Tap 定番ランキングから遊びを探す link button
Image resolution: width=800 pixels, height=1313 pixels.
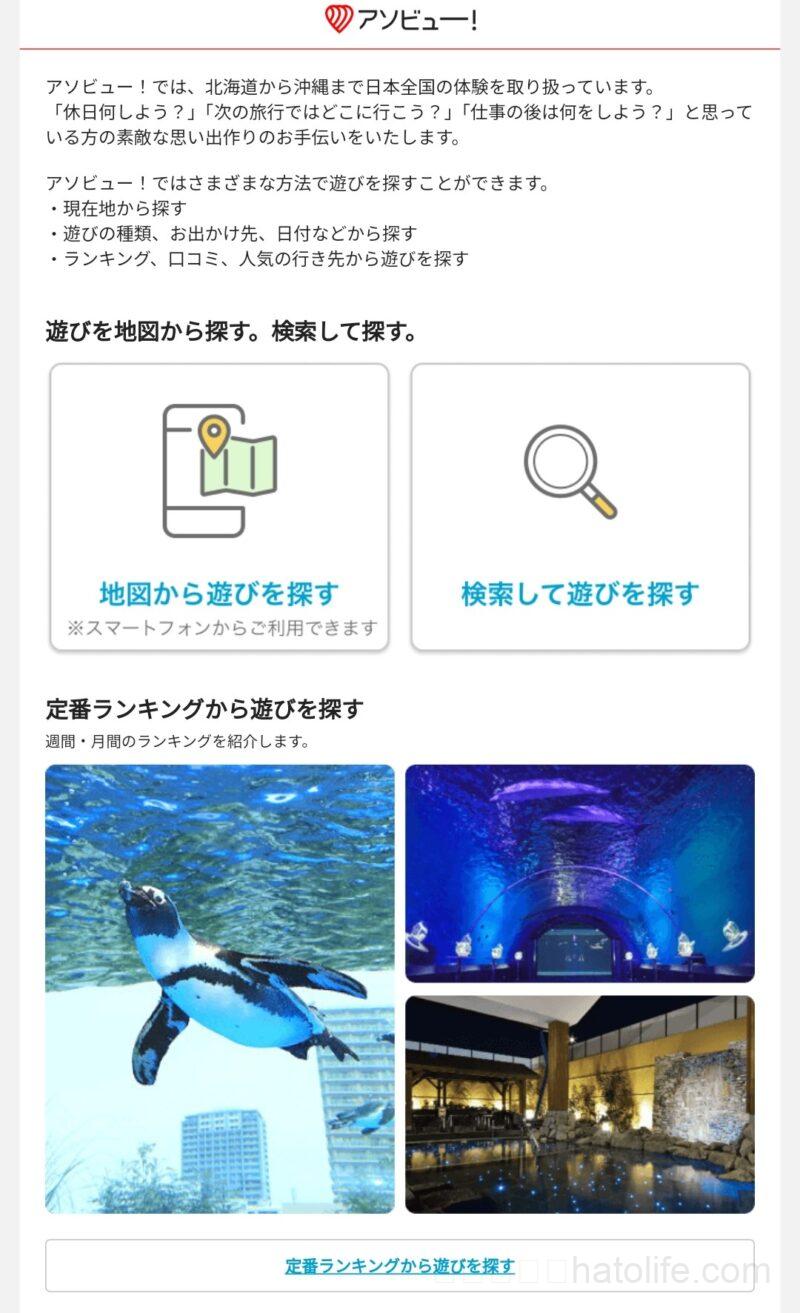(400, 1265)
